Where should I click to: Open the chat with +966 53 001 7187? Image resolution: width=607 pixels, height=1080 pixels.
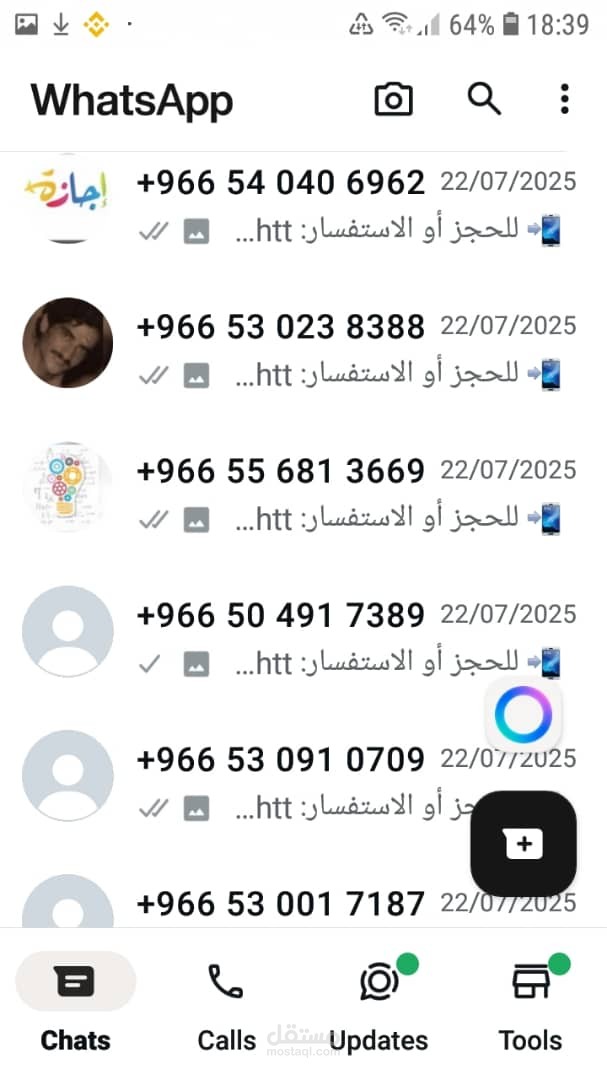(x=280, y=904)
